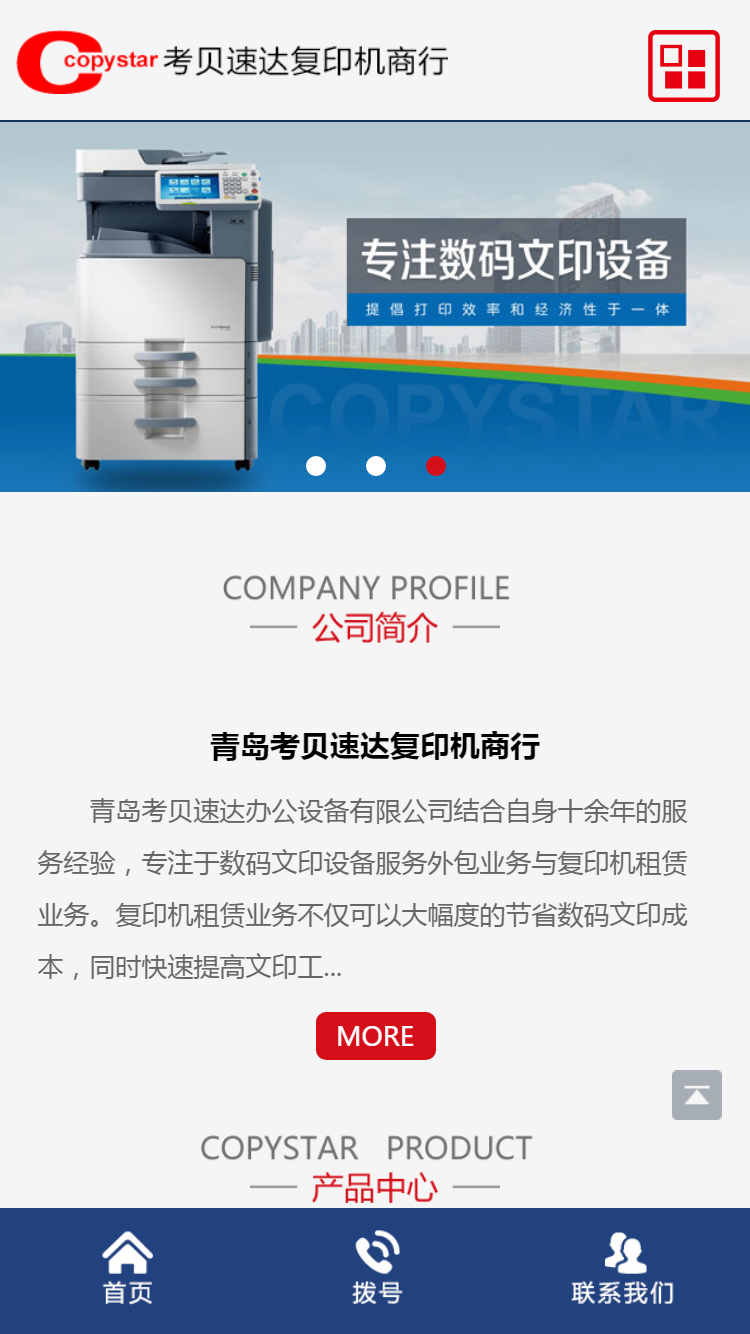Select the first banner page dot
Image resolution: width=750 pixels, height=1334 pixels.
point(316,466)
